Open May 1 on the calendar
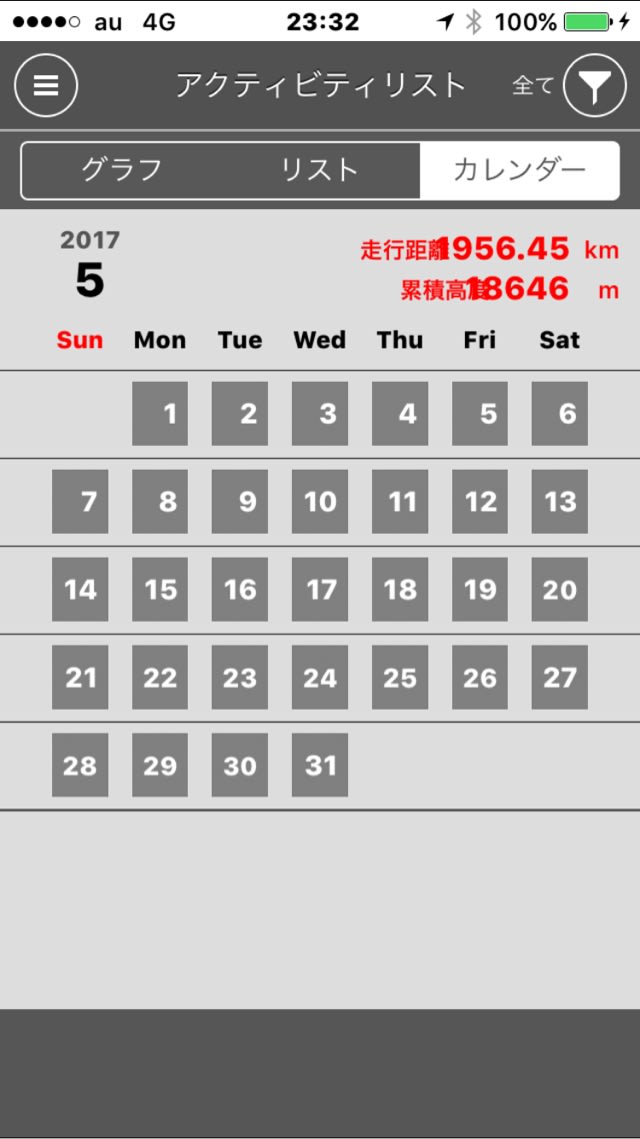This screenshot has width=640, height=1139. (160, 413)
